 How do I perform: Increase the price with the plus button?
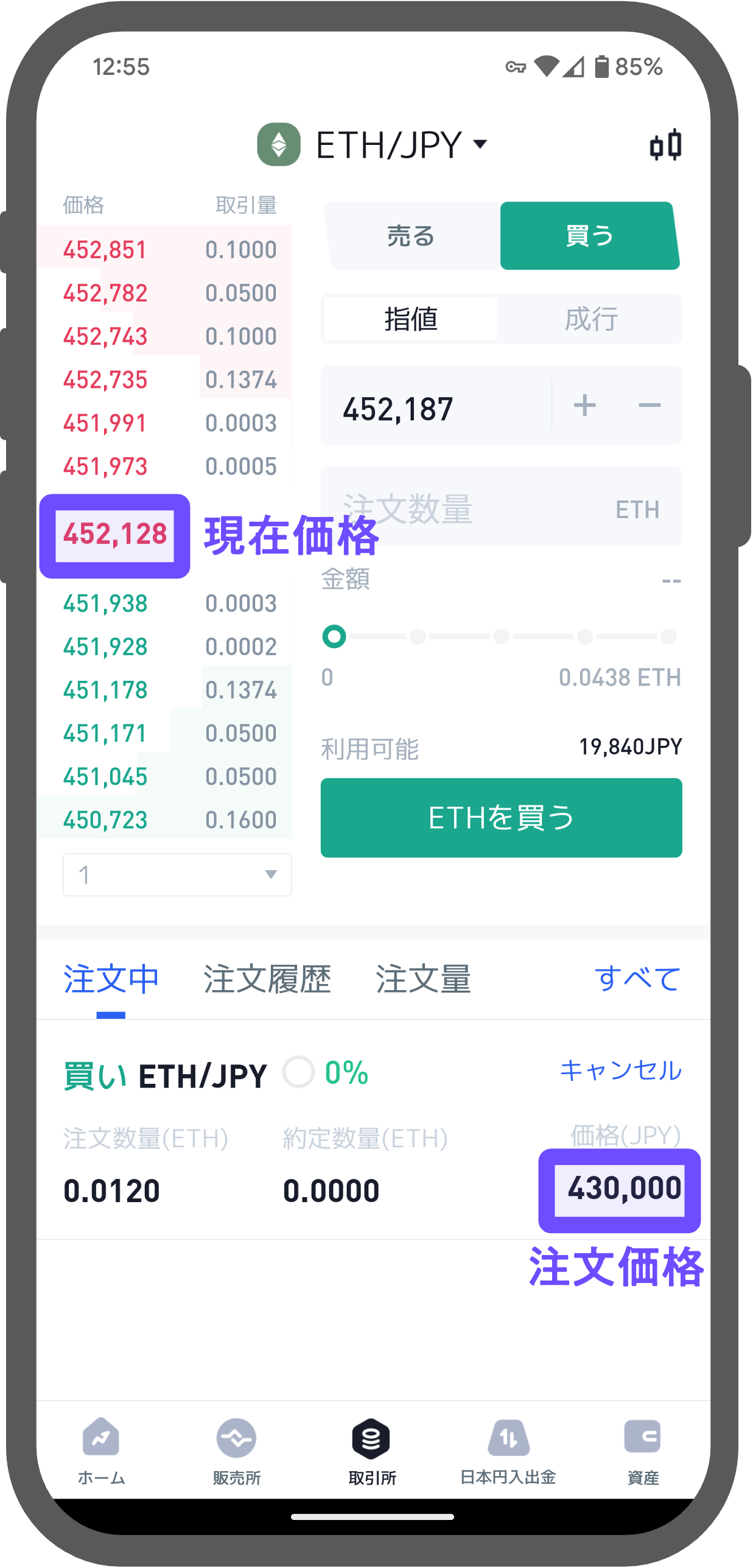tap(584, 406)
